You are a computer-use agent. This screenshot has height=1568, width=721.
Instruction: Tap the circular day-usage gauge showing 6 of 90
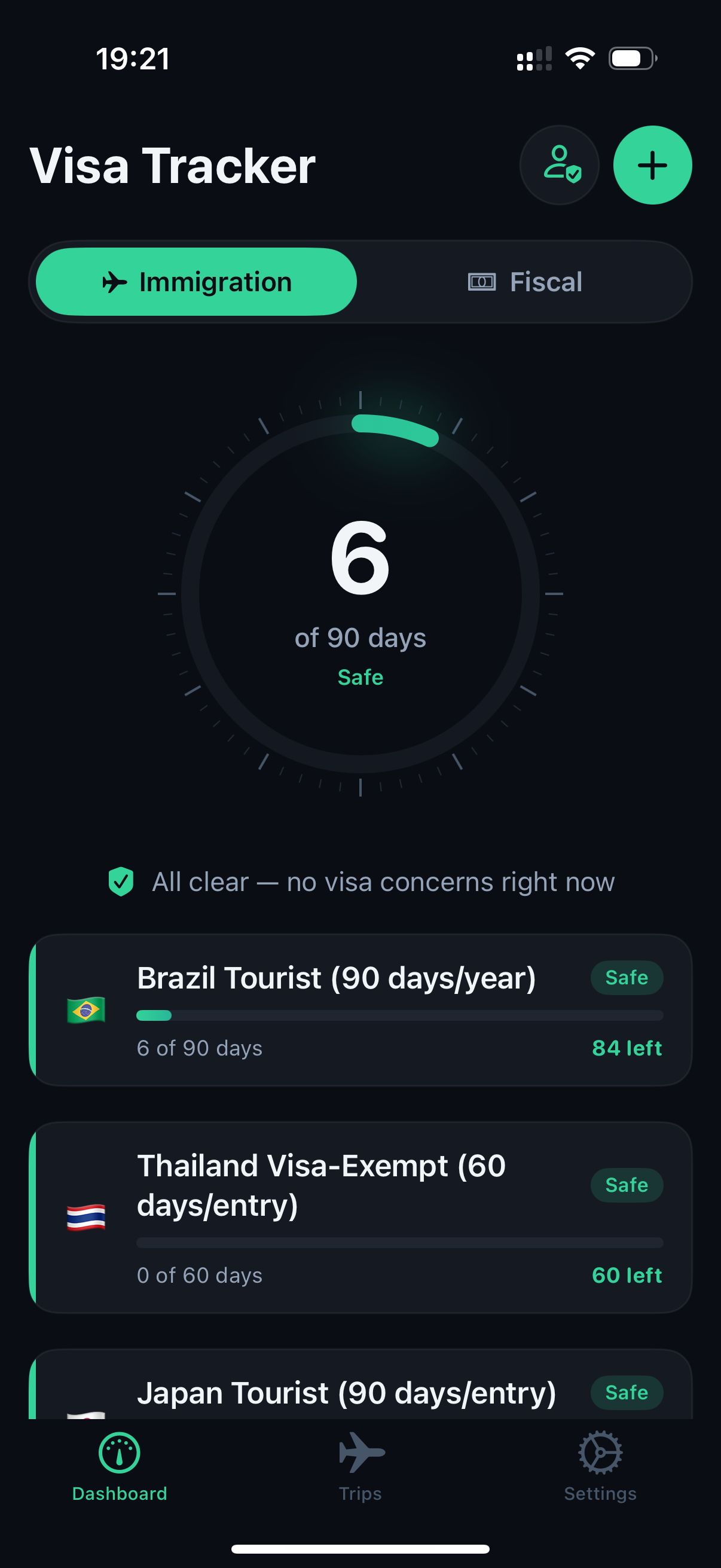tap(360, 593)
